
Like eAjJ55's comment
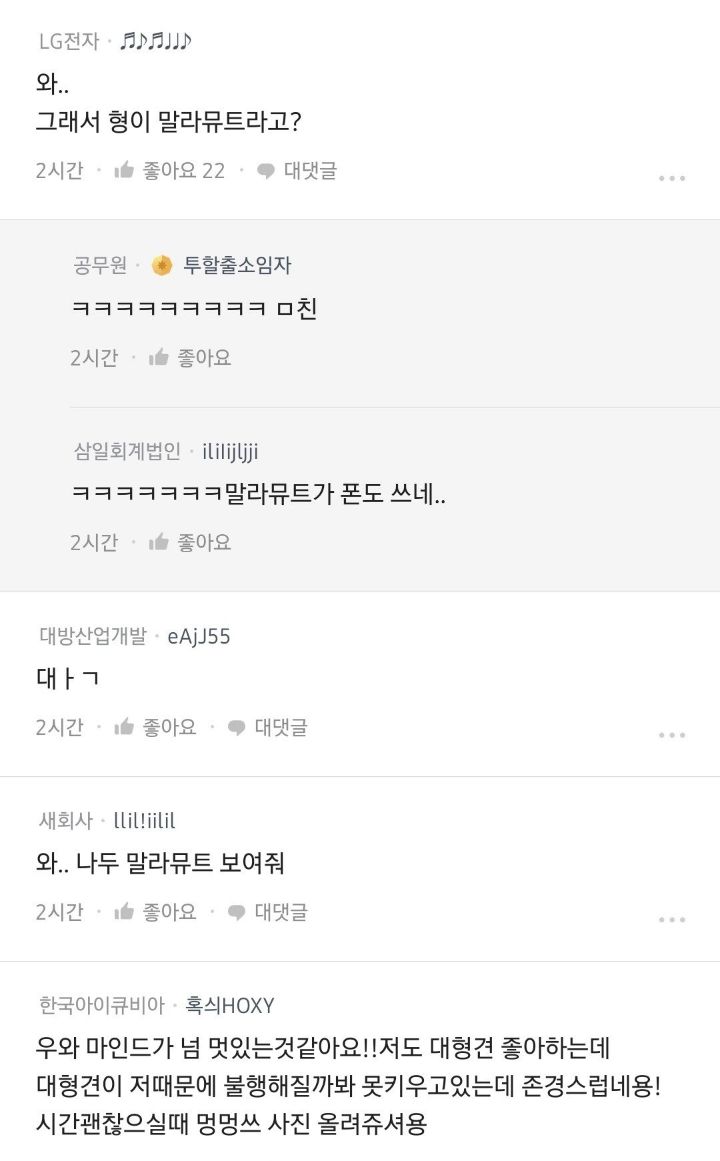pyautogui.click(x=155, y=727)
